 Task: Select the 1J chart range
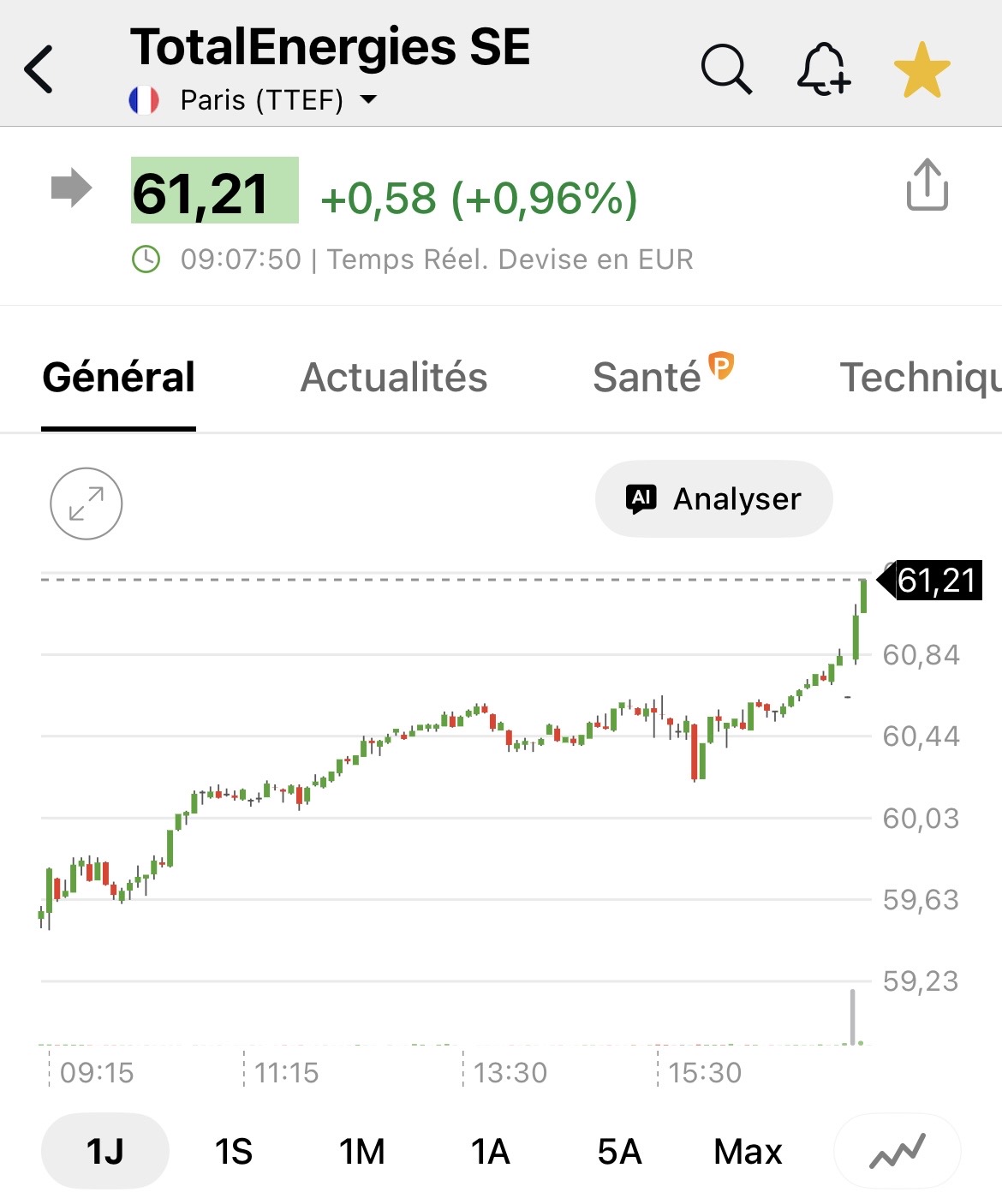pos(105,1152)
